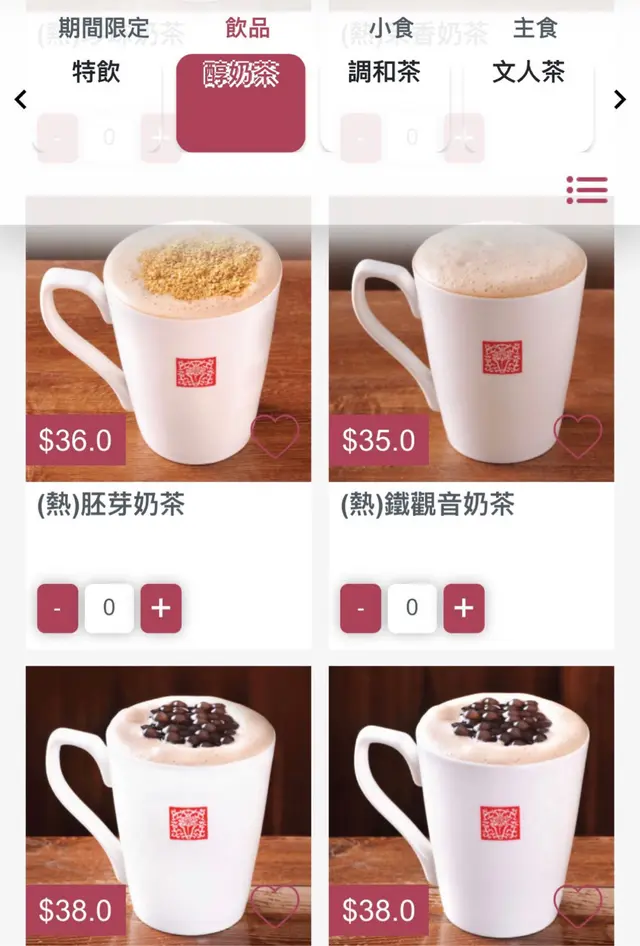View the (熱)鐵觀音奶茶 product photo
Screen dimensions: 640x946
[x=471, y=340]
